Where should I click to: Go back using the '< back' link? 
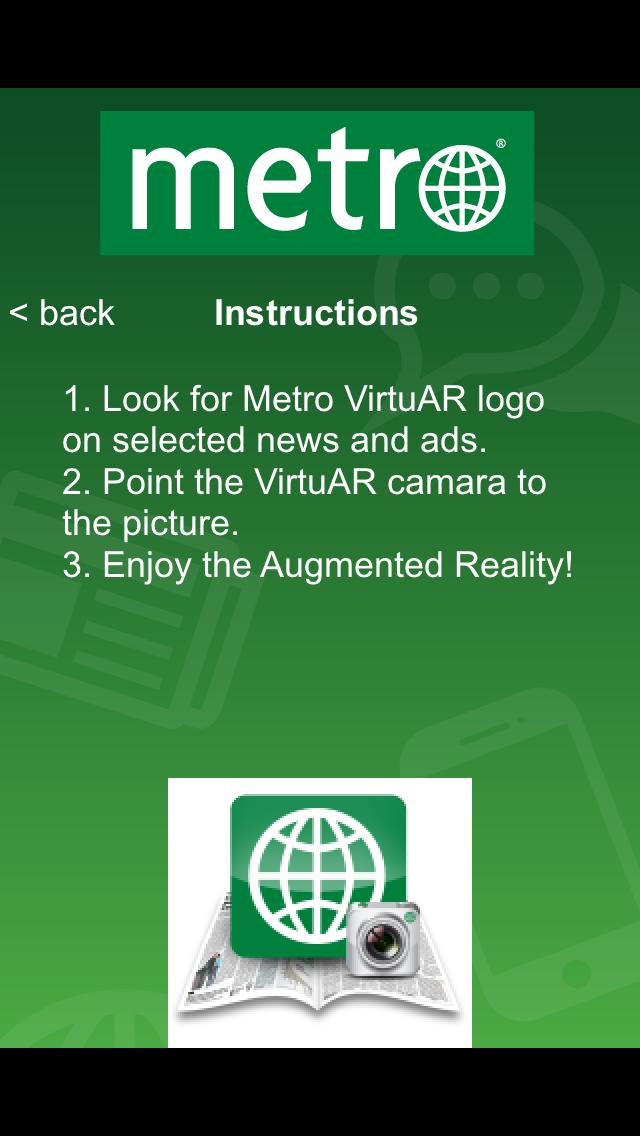[62, 313]
